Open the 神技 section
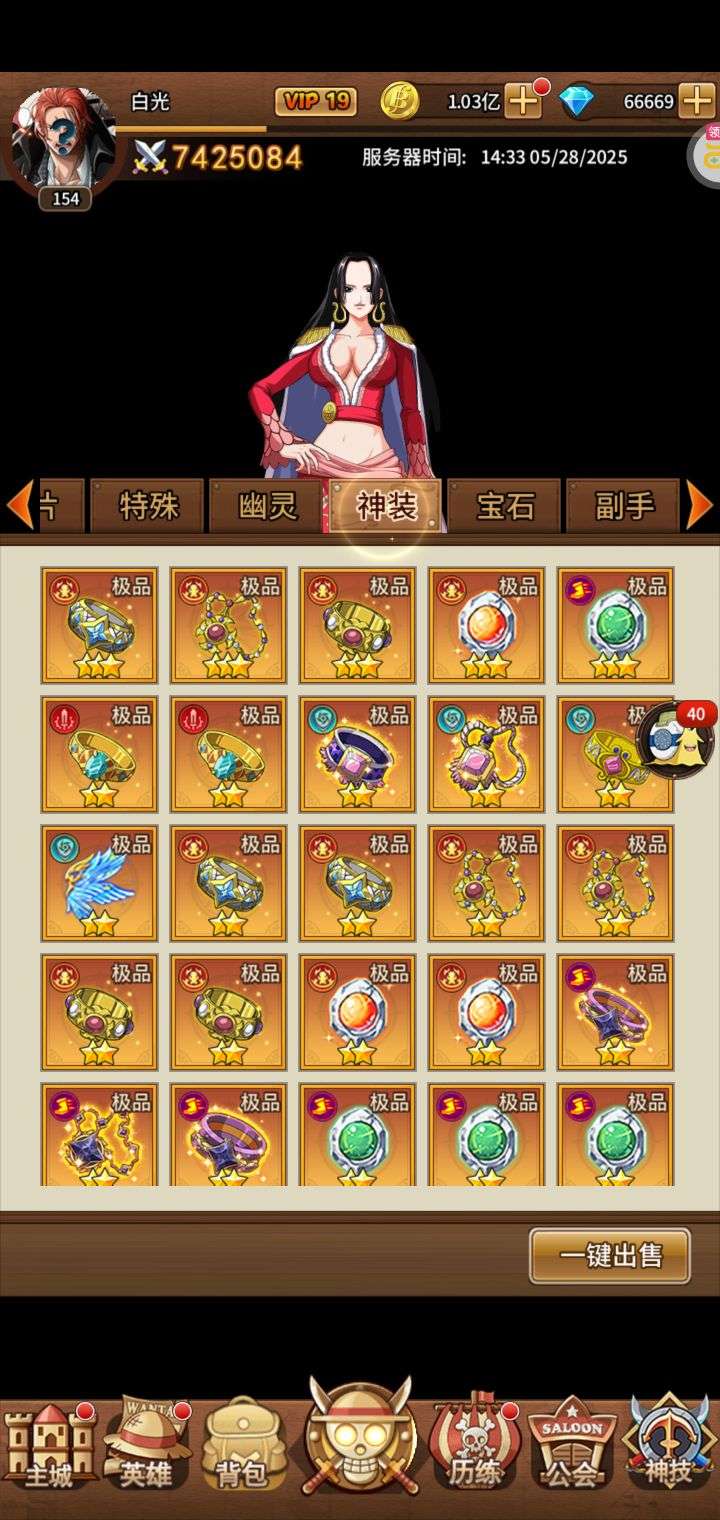This screenshot has height=1520, width=720. pos(669,1446)
